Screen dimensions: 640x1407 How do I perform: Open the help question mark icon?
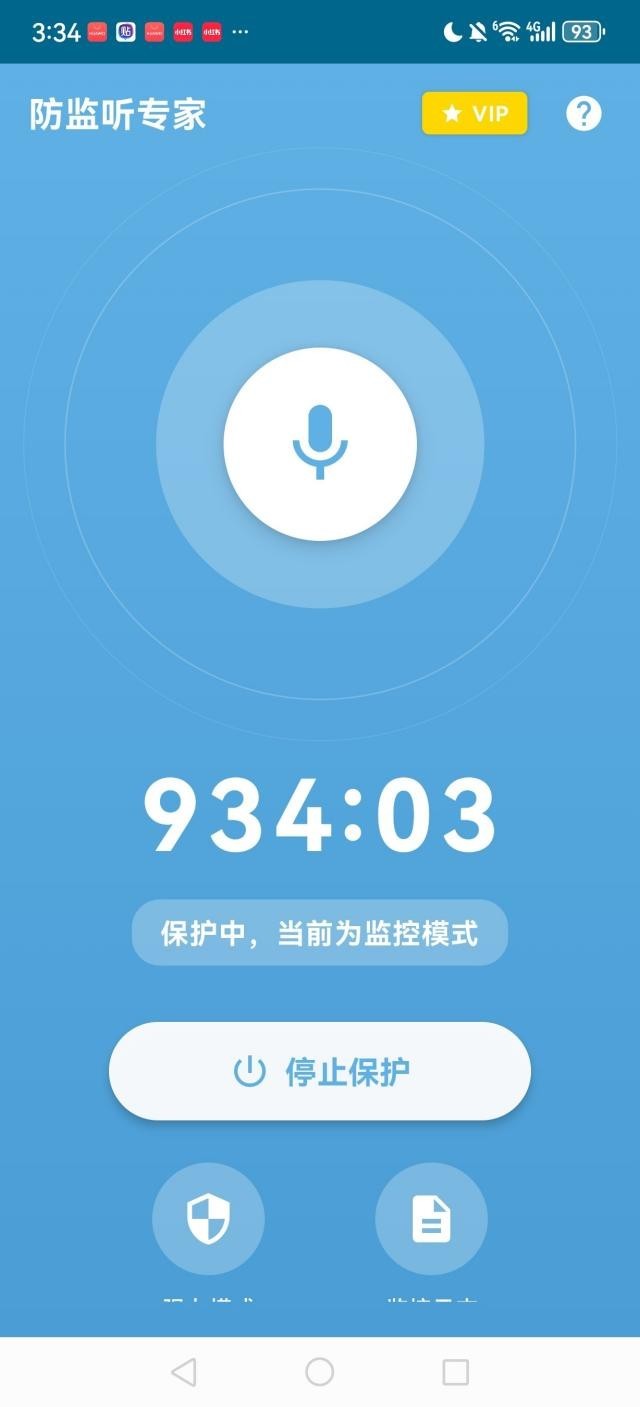[x=584, y=114]
